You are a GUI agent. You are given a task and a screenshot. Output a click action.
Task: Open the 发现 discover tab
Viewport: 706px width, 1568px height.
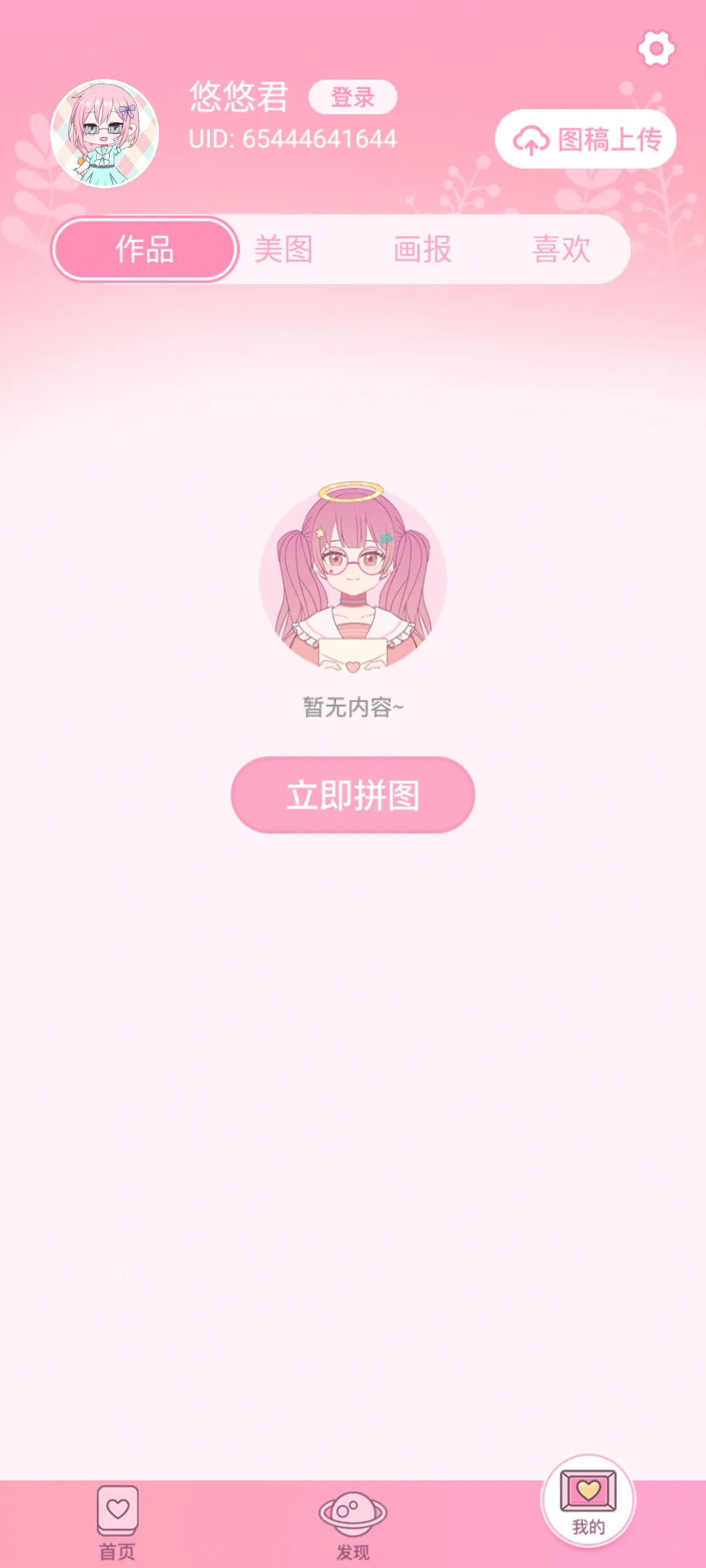point(353,1522)
